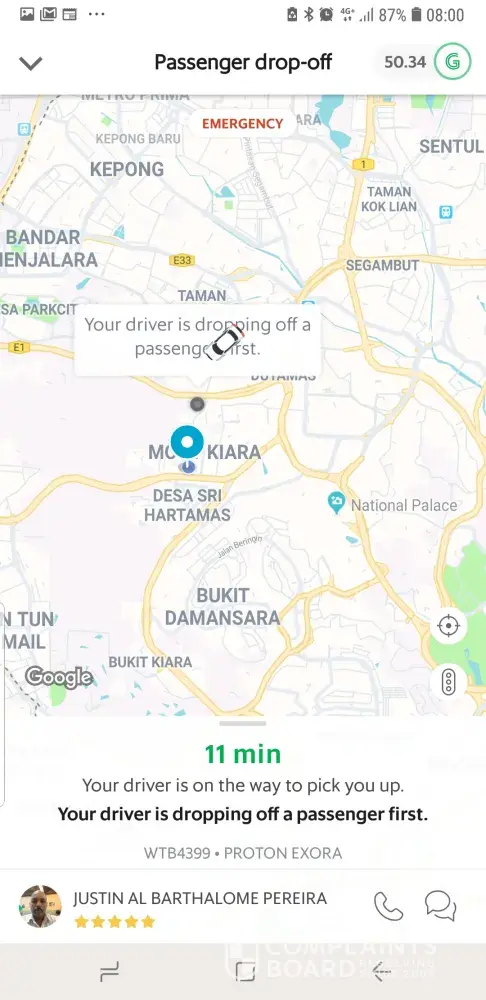View driver Justin Al Barthalome Pereira's profile
This screenshot has height=1000, width=486.
coord(200,899)
